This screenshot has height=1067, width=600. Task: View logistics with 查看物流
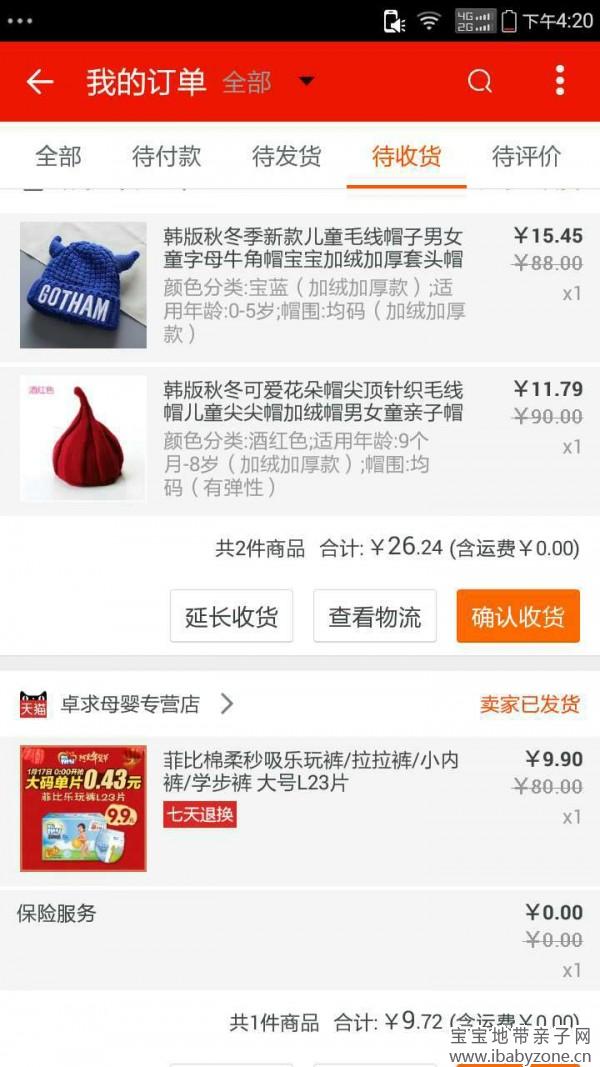(x=375, y=616)
